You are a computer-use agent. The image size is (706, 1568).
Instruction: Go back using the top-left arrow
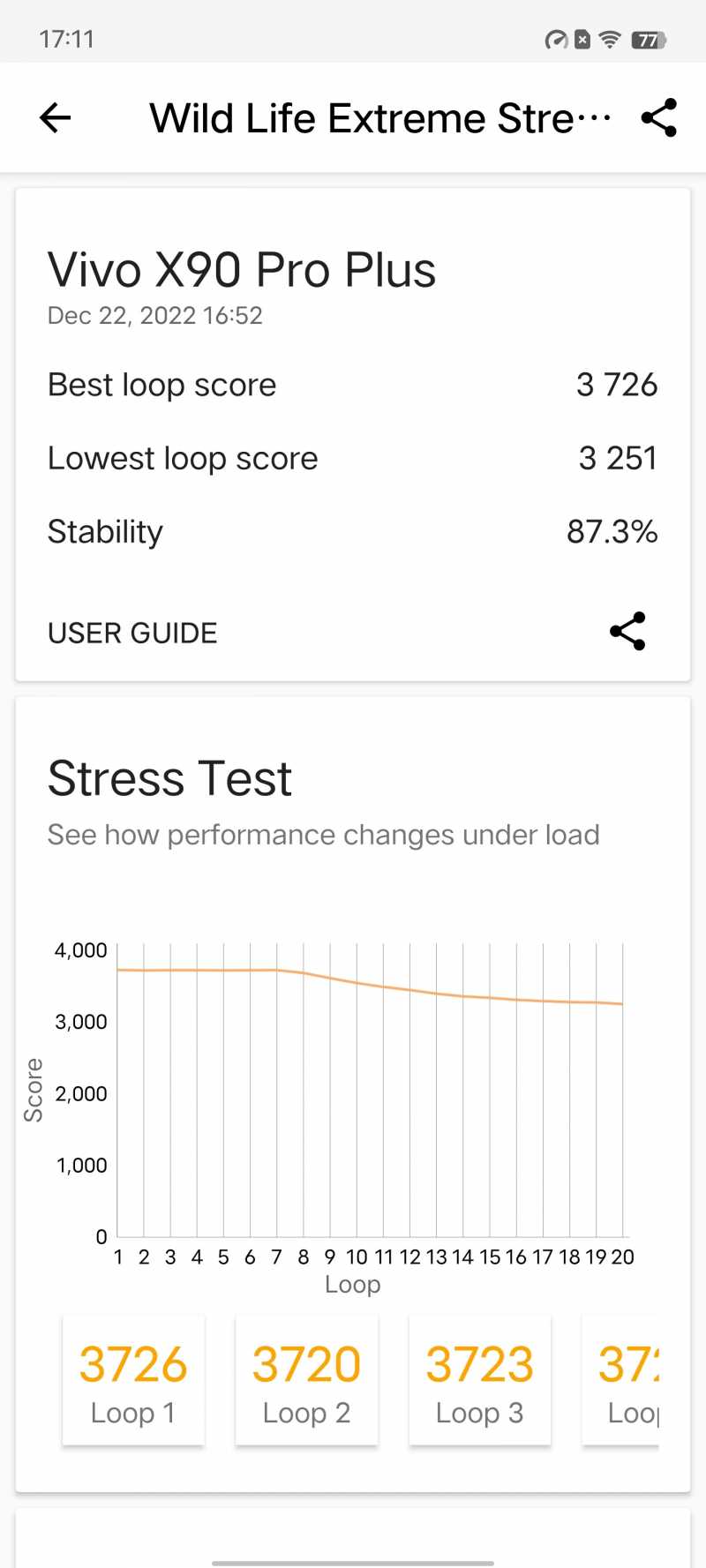(x=55, y=117)
